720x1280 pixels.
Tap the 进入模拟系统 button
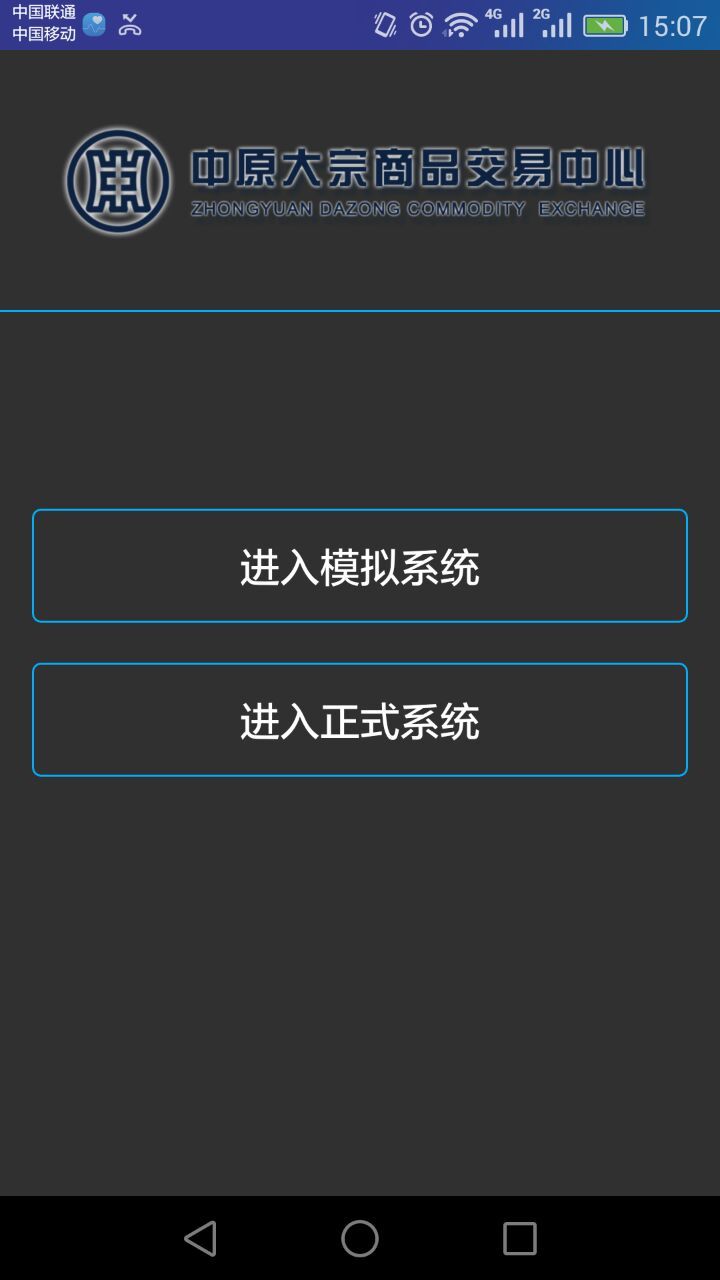click(x=360, y=566)
